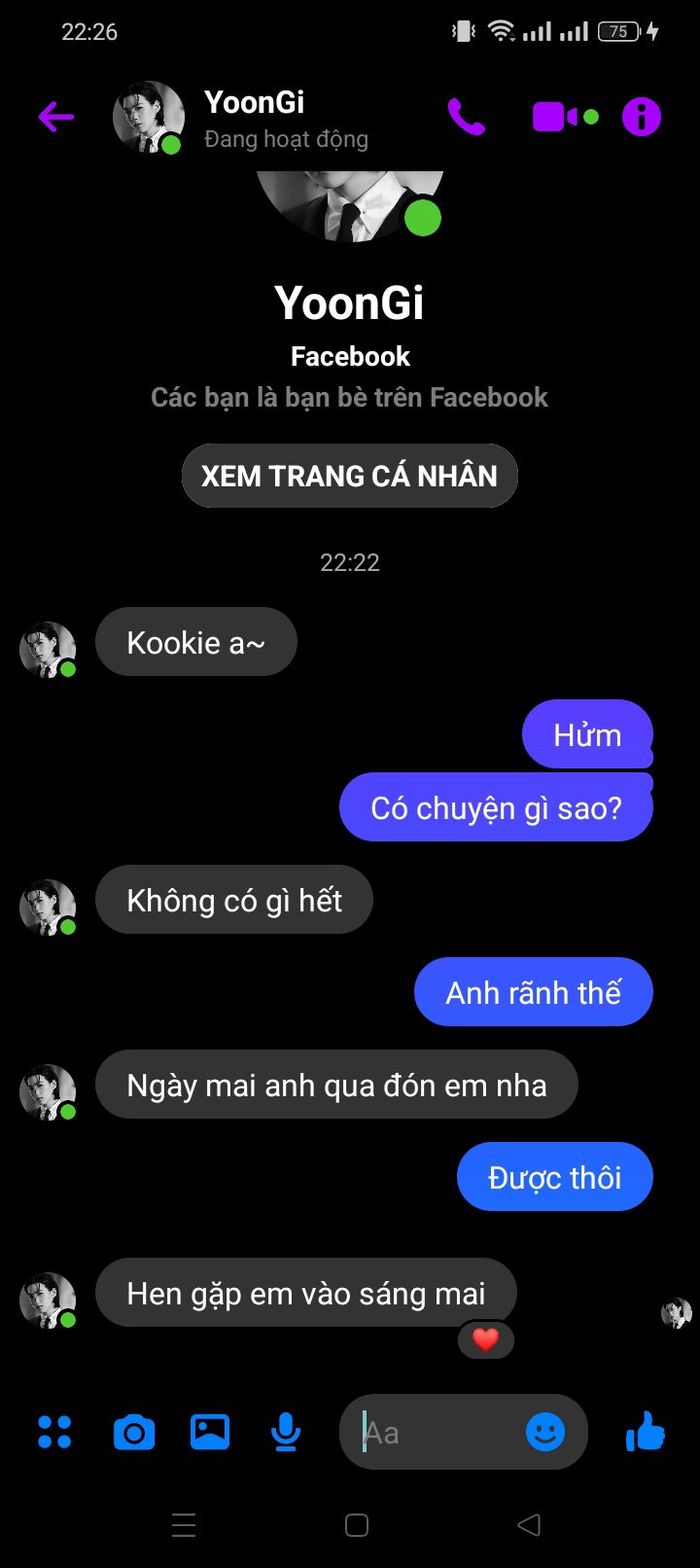The height and width of the screenshot is (1568, 700).
Task: Tap the XEM TRANG CÁ NHÂN button
Action: tap(349, 476)
